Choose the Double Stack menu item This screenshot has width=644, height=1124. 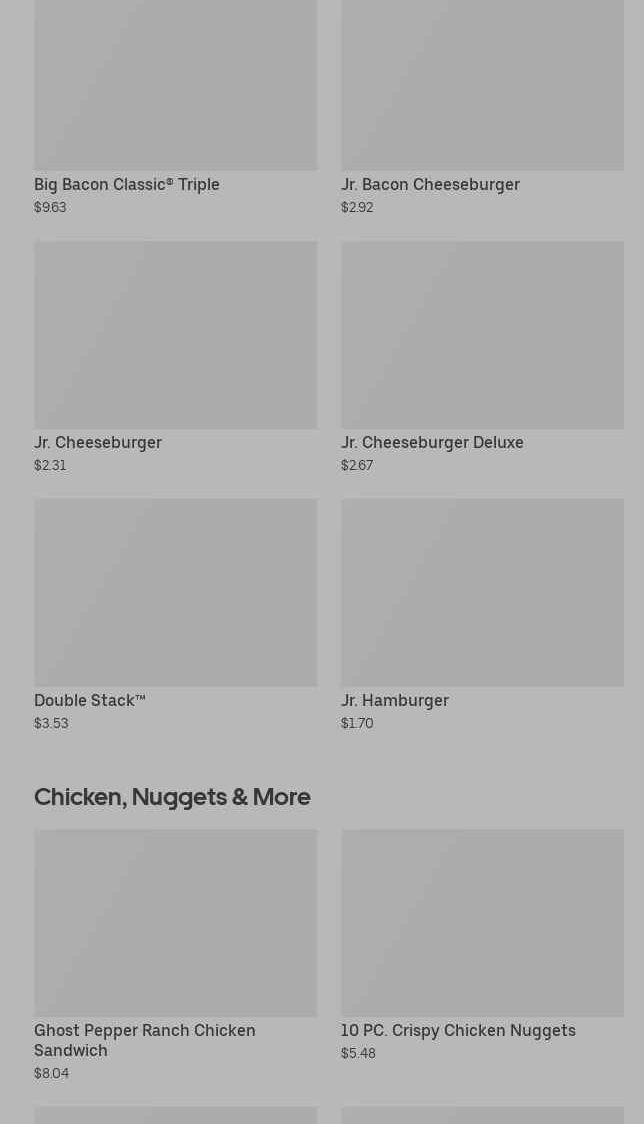coord(175,593)
